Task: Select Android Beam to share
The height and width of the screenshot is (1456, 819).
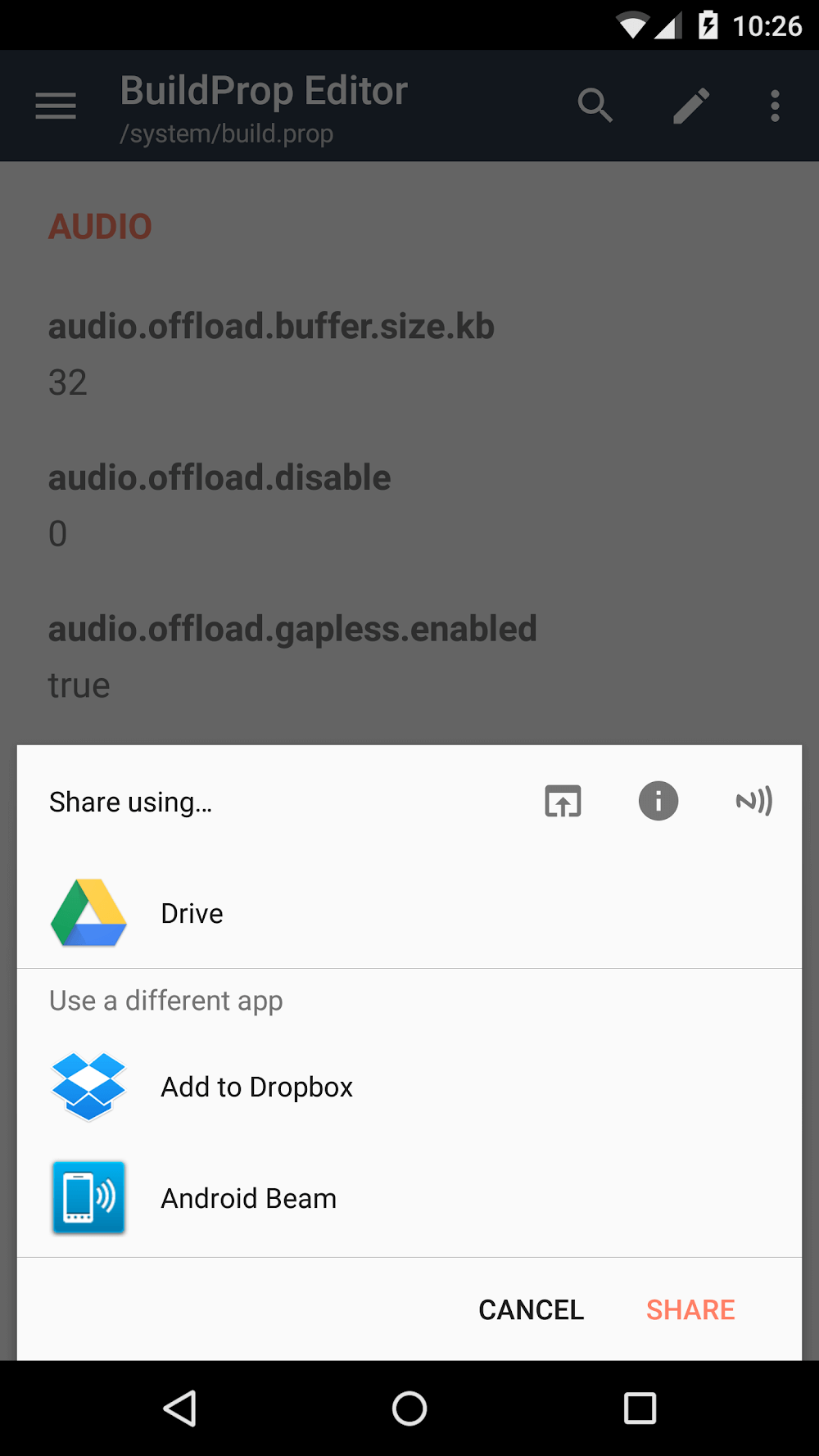Action: pos(247,1198)
